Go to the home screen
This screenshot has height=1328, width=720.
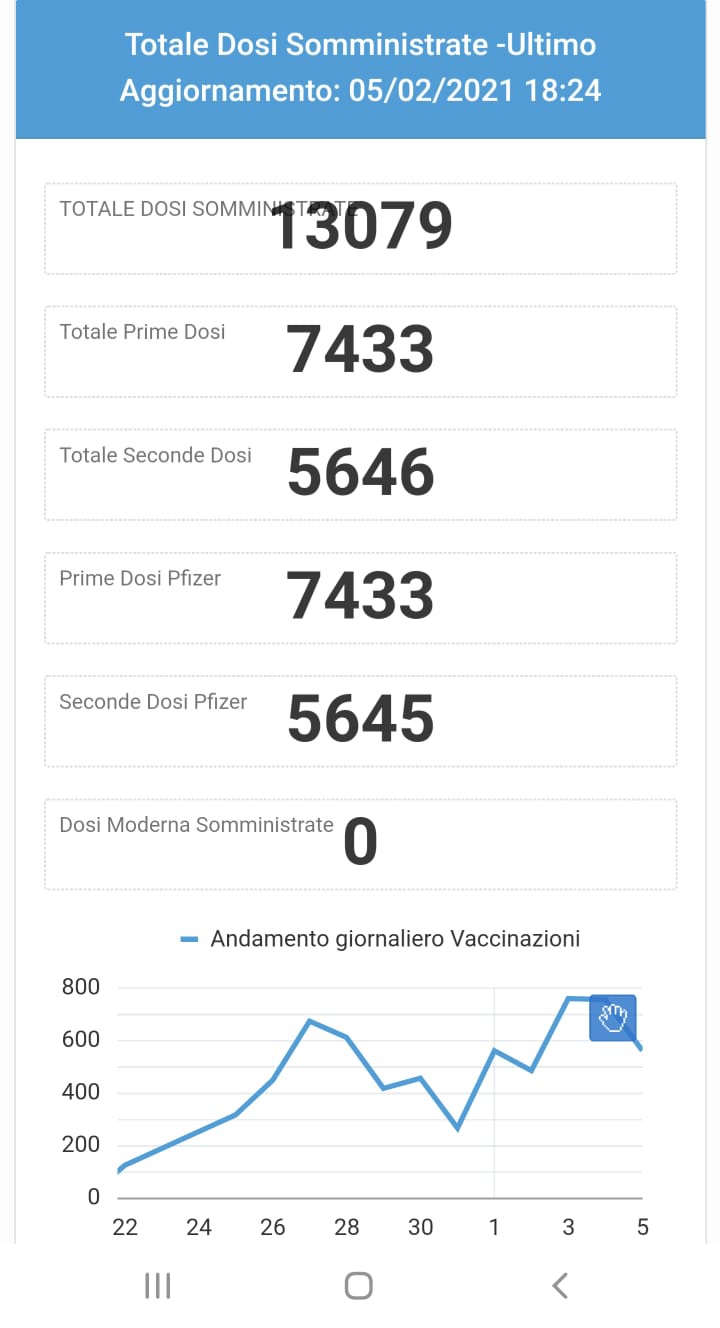point(359,1285)
